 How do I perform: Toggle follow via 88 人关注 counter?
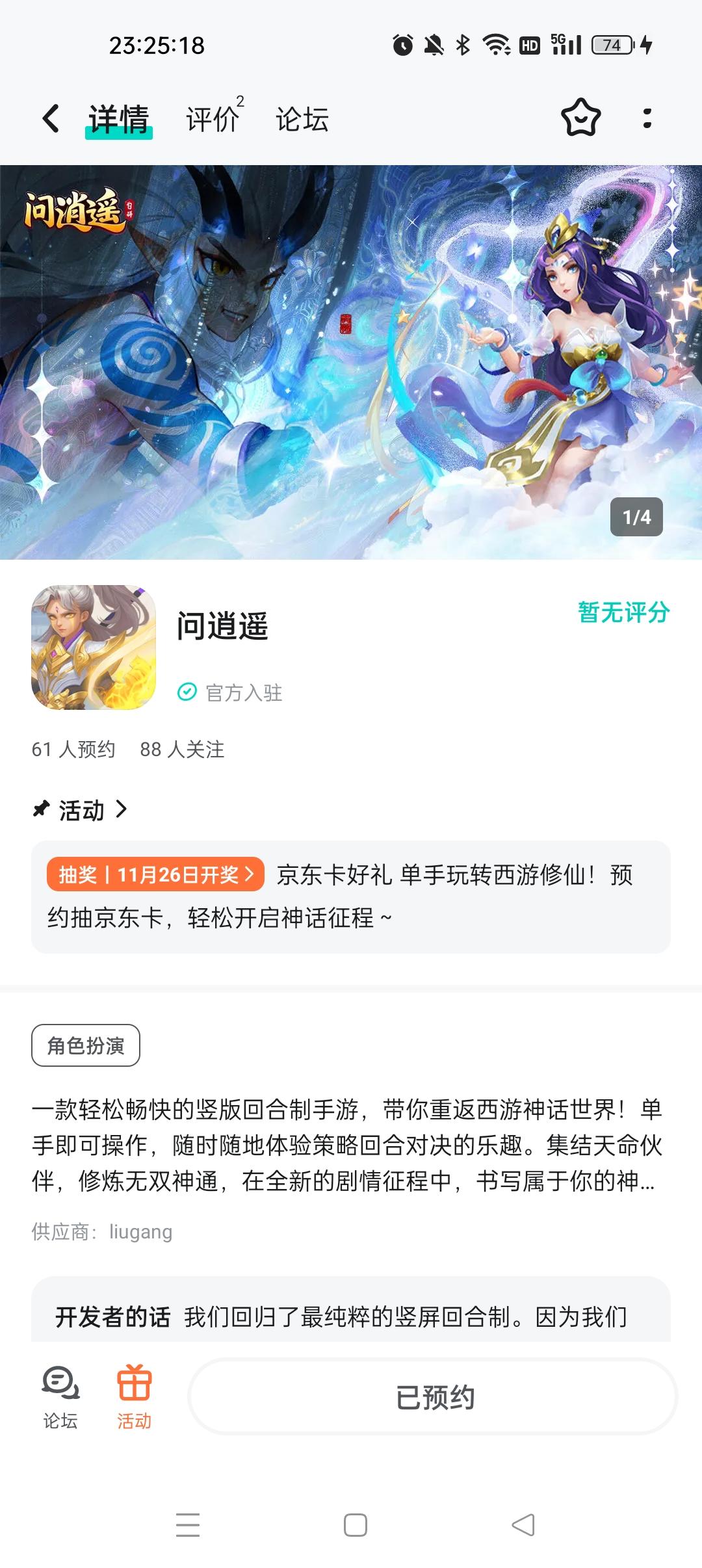pos(180,750)
